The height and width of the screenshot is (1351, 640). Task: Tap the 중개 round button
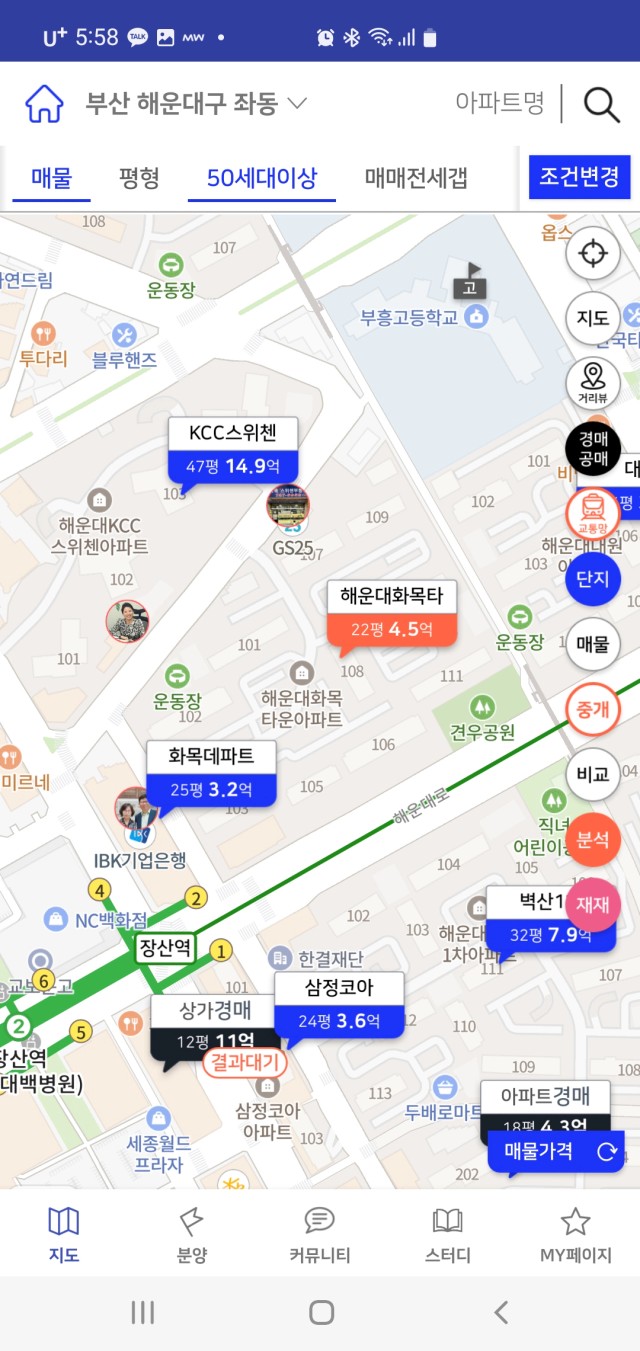[x=593, y=709]
